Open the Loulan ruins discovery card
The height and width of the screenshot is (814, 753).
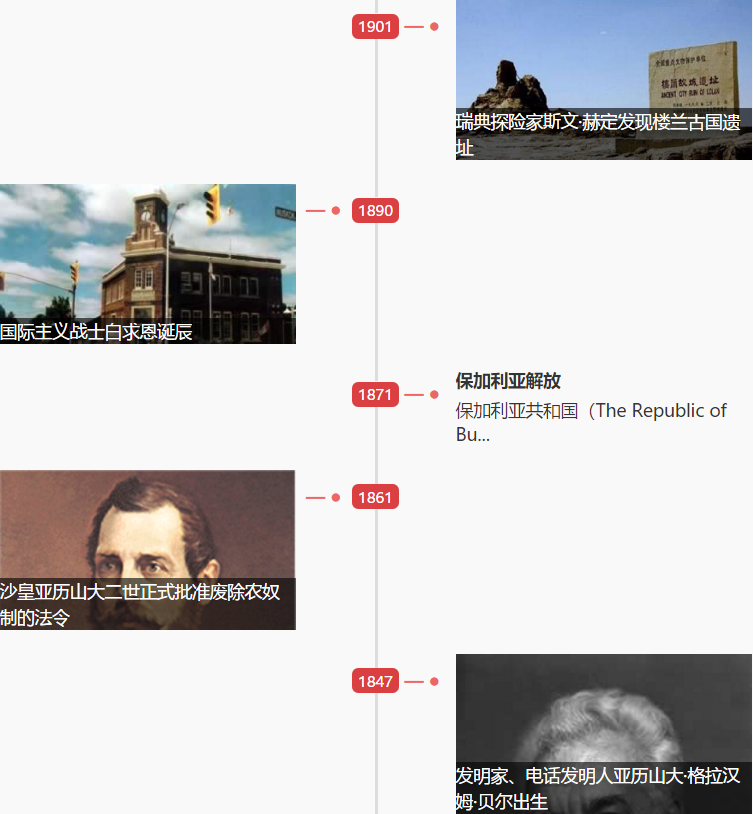click(x=603, y=80)
